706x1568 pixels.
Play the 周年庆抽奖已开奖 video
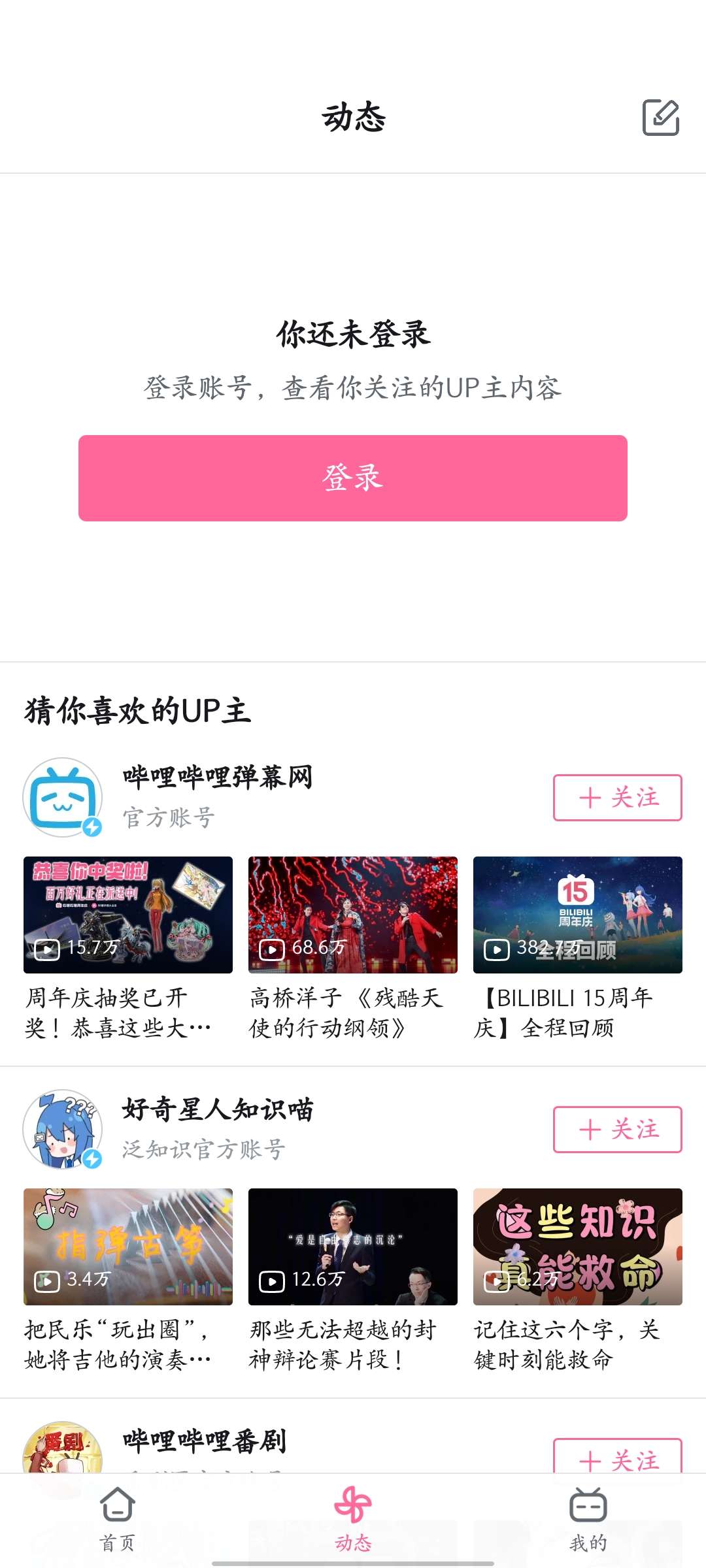(x=128, y=915)
